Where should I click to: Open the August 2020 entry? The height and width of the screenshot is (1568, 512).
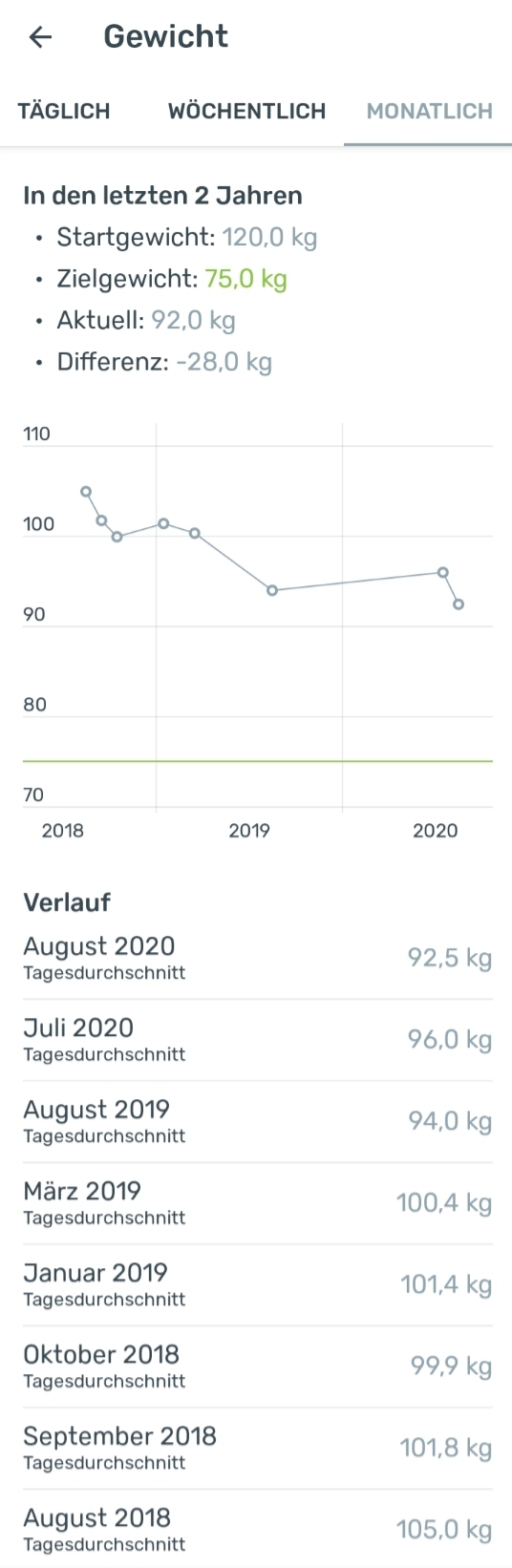point(256,959)
